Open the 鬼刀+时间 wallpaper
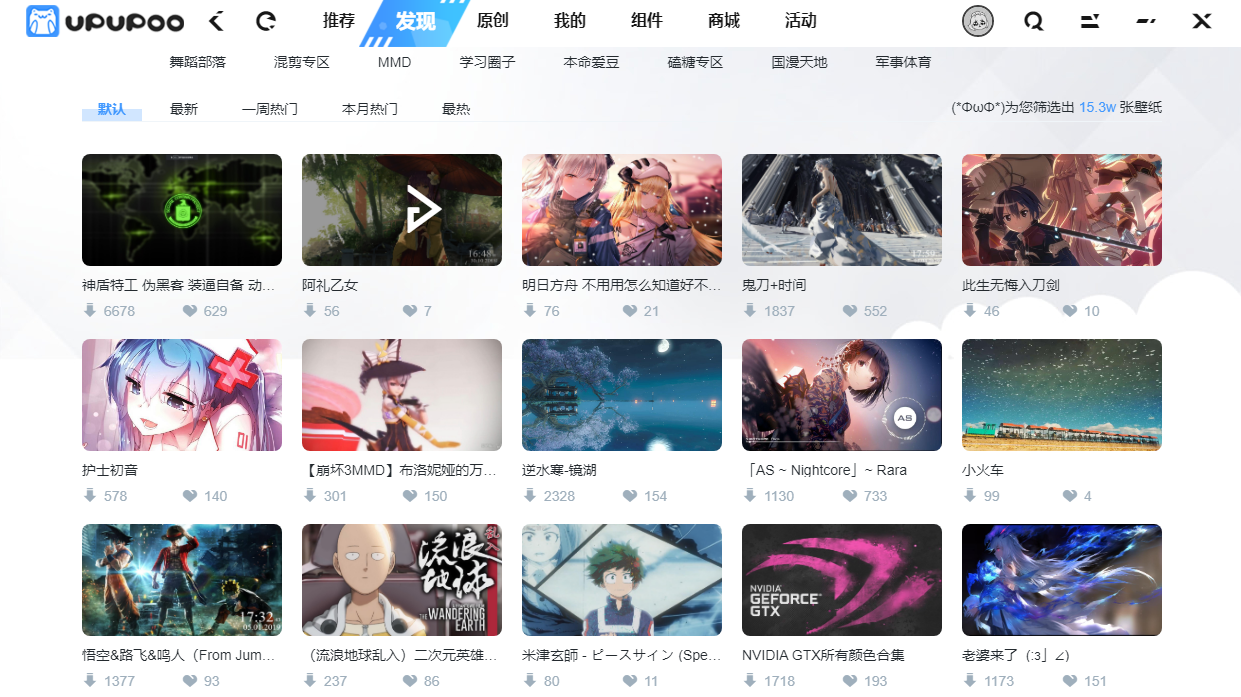This screenshot has height=697, width=1241. [842, 210]
